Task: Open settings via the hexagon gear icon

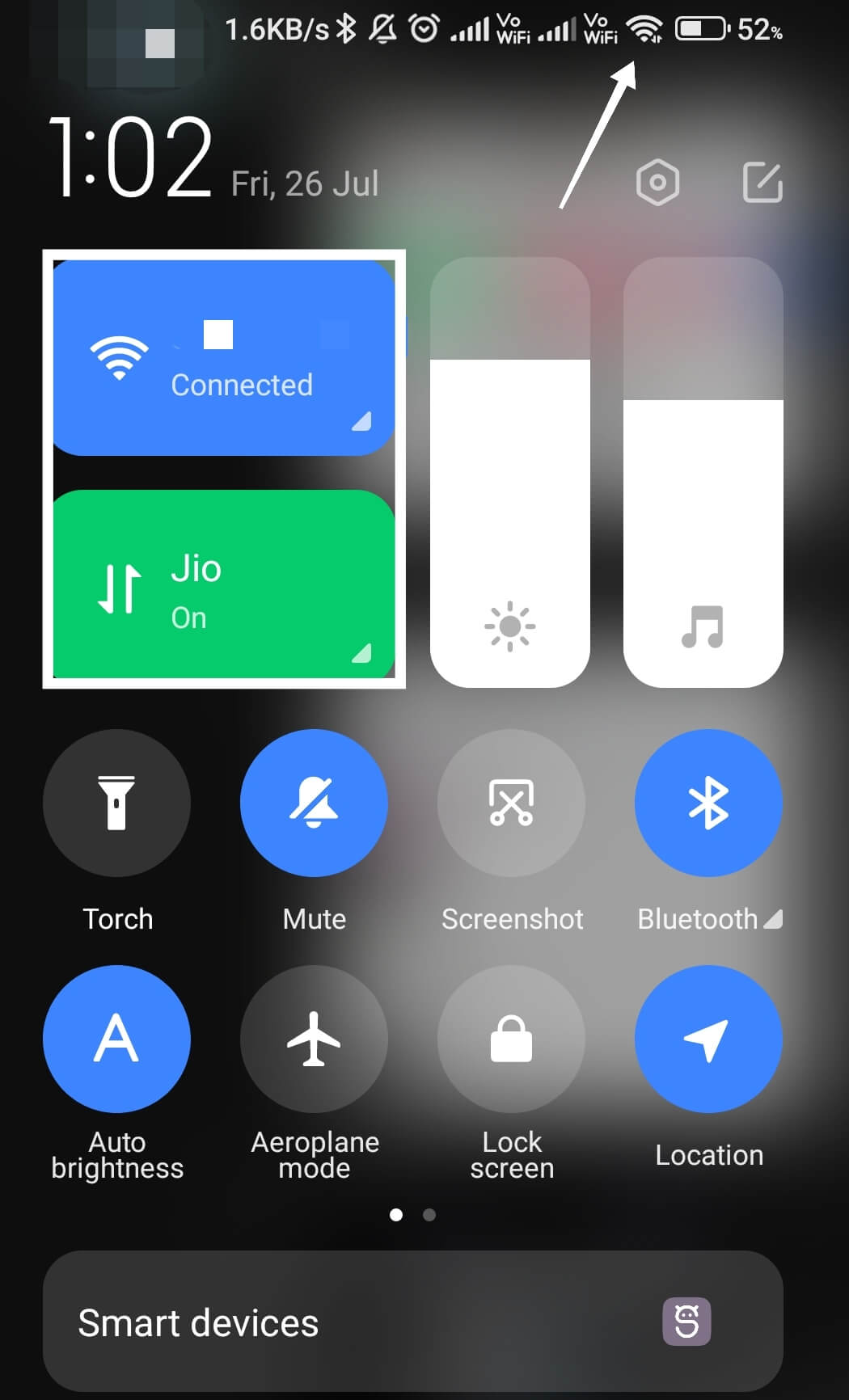Action: (657, 183)
